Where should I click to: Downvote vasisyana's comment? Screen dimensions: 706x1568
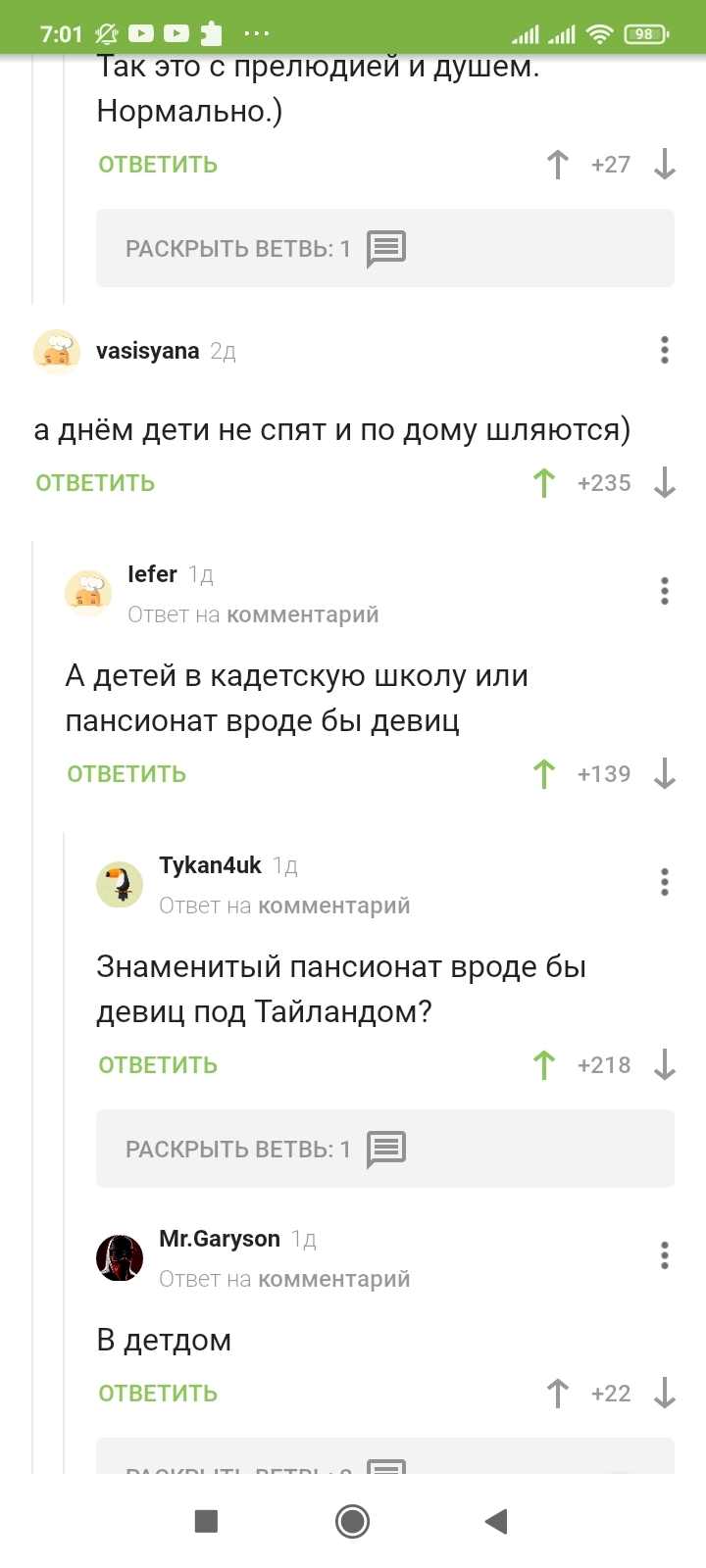click(665, 482)
